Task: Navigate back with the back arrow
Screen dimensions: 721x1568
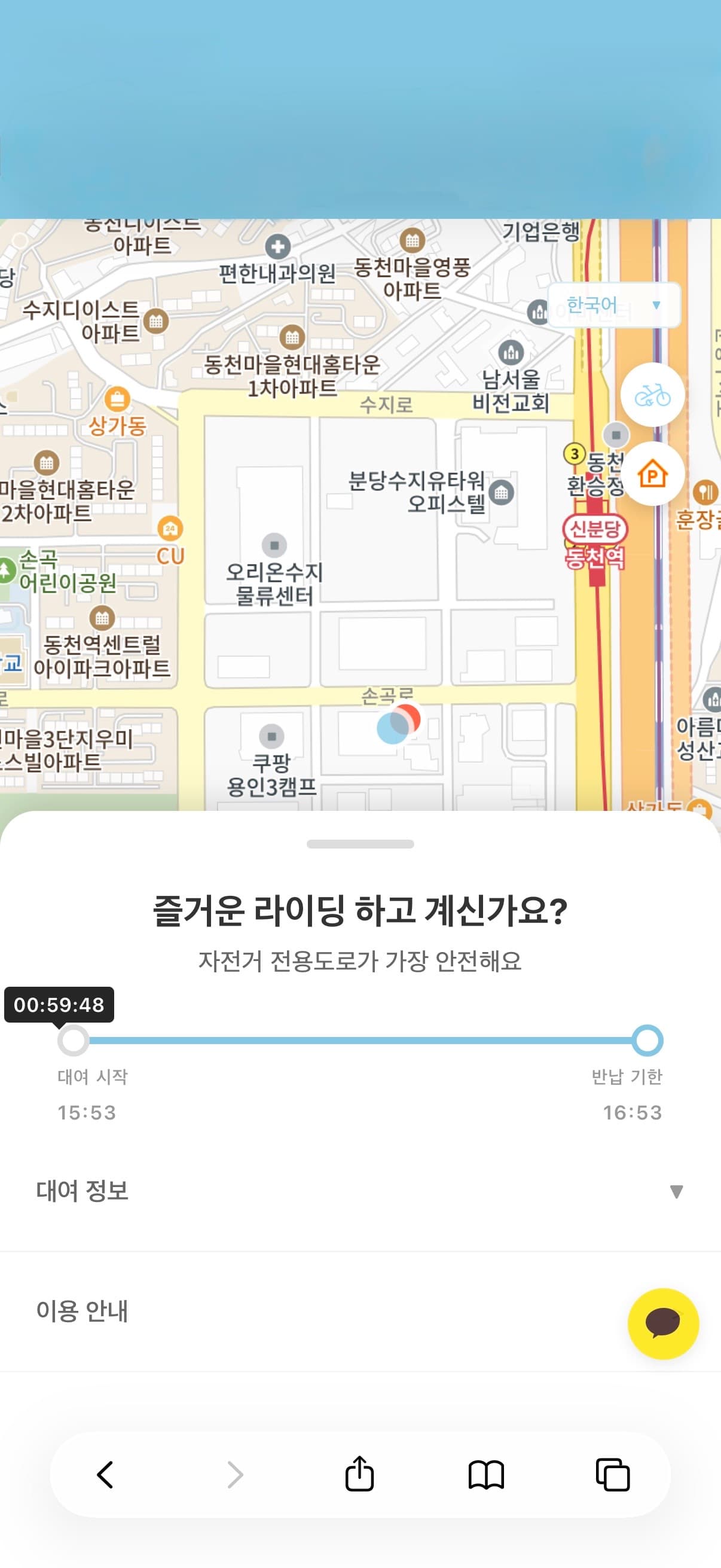Action: tap(105, 1474)
